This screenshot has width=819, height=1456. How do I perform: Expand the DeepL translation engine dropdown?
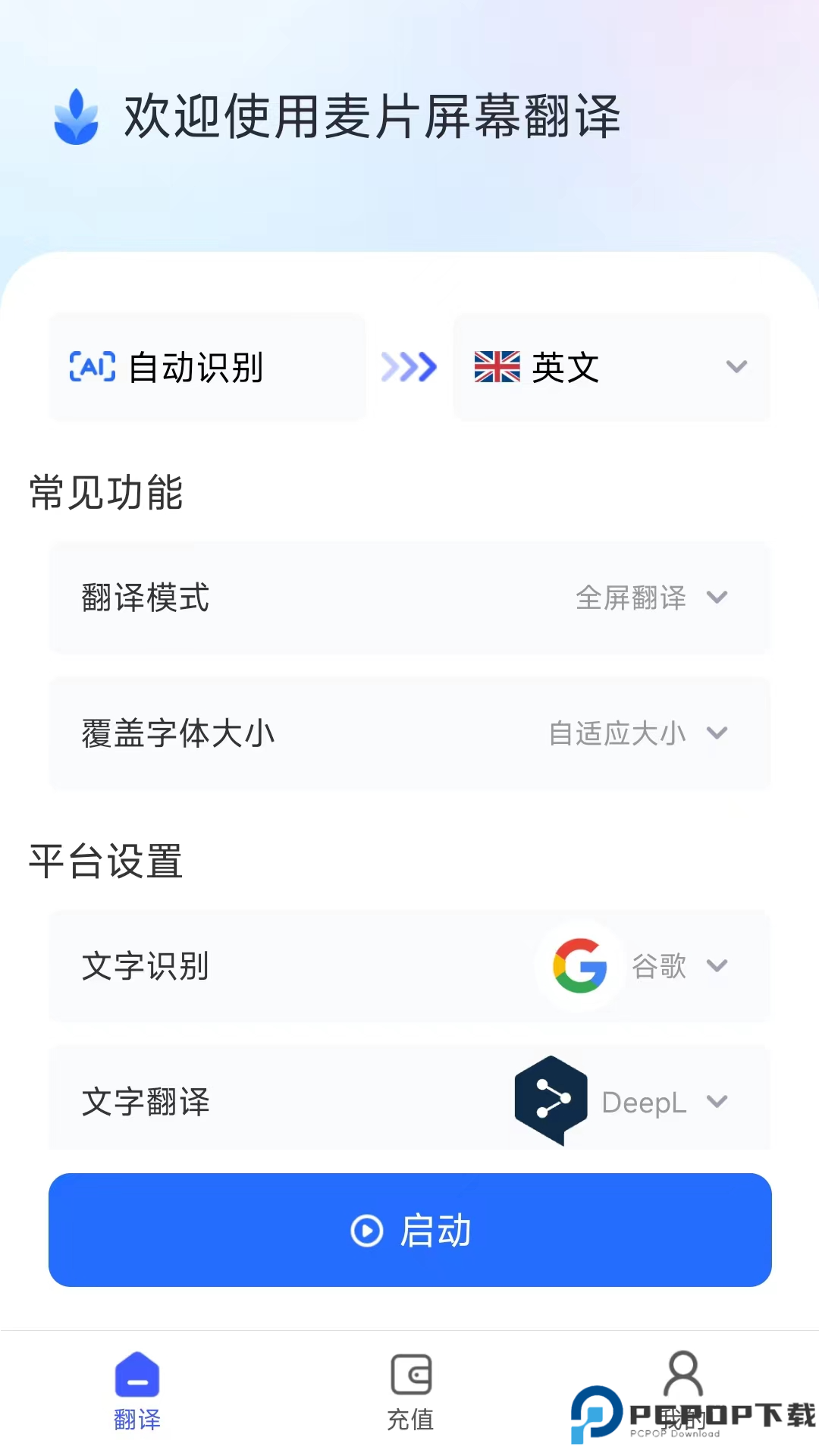point(717,1101)
